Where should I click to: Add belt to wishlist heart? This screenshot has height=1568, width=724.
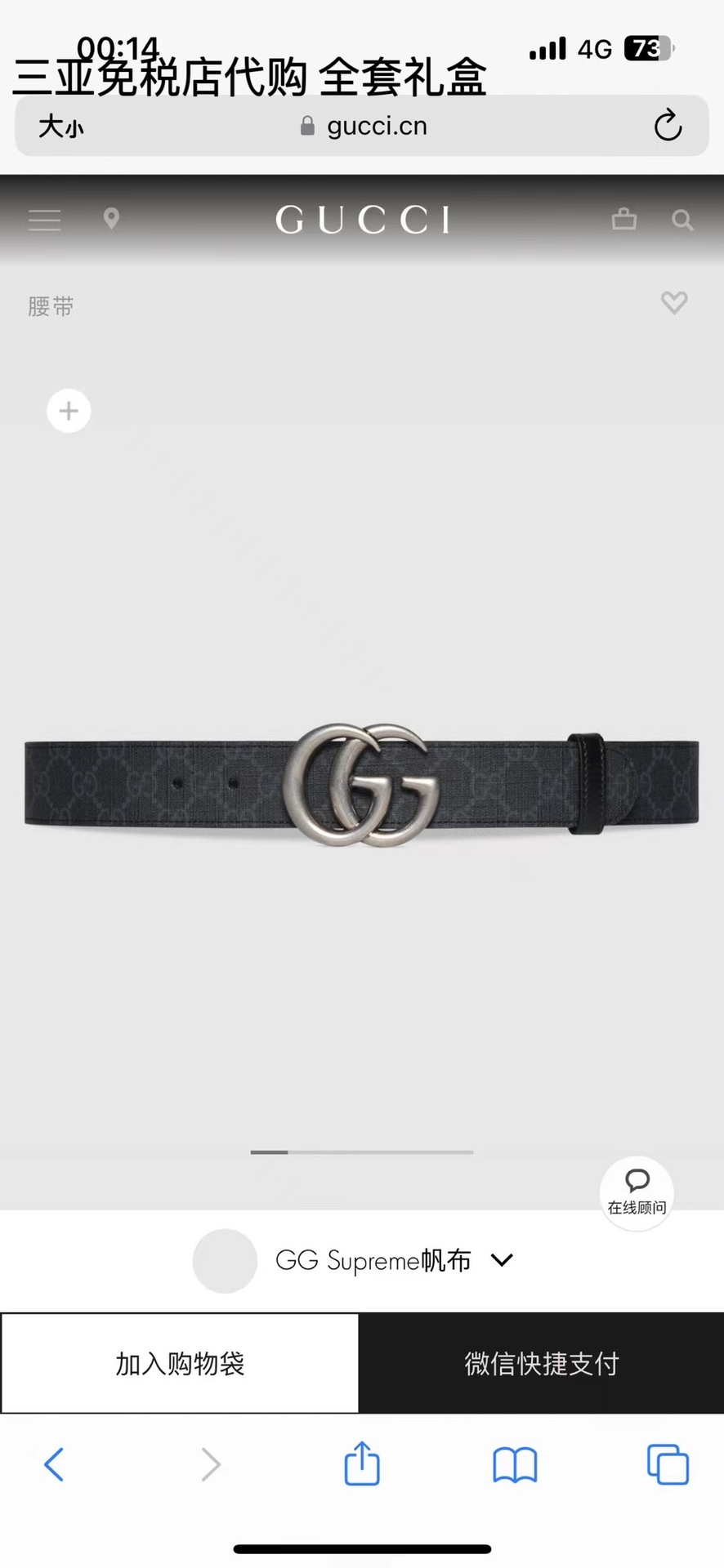tap(674, 303)
